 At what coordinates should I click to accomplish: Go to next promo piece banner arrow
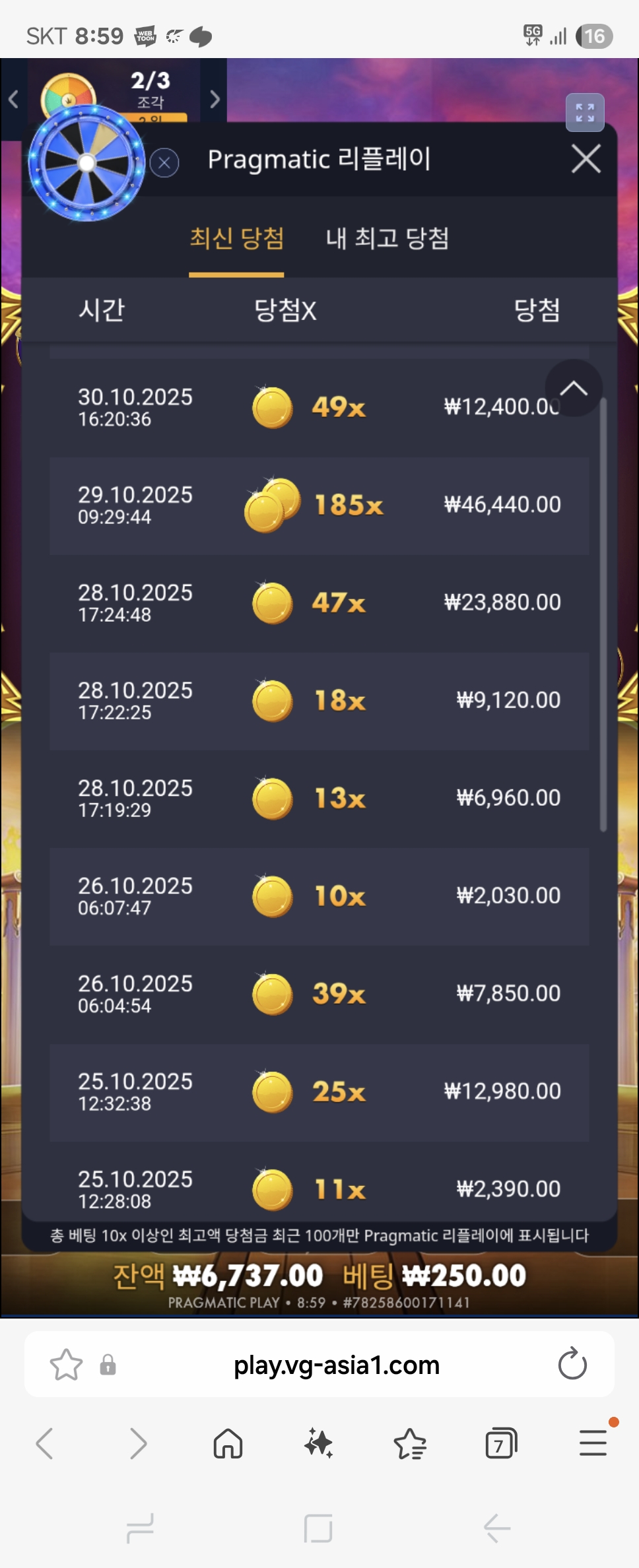coord(215,99)
